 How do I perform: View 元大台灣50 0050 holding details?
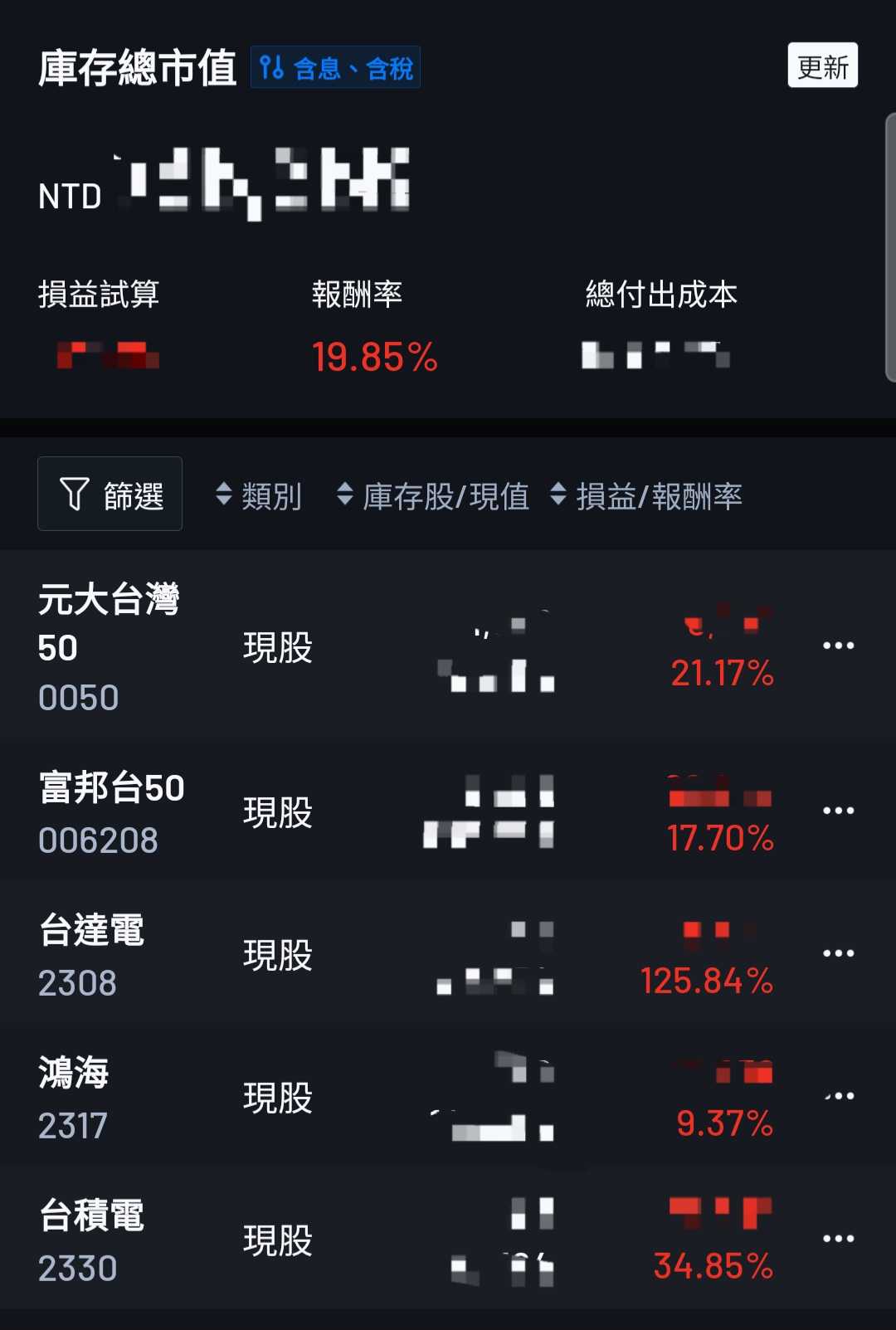[109, 647]
